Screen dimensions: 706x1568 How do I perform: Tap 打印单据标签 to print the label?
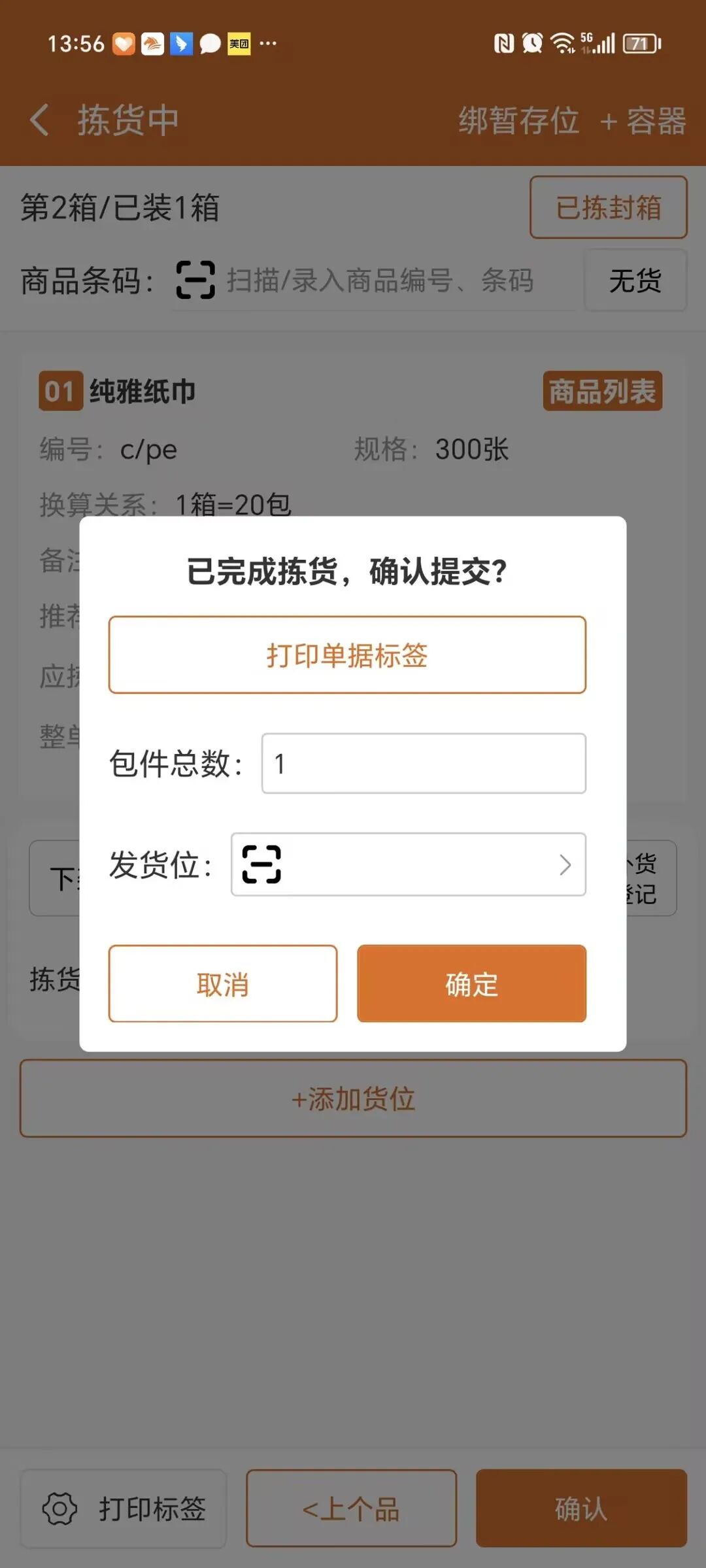pyautogui.click(x=346, y=656)
